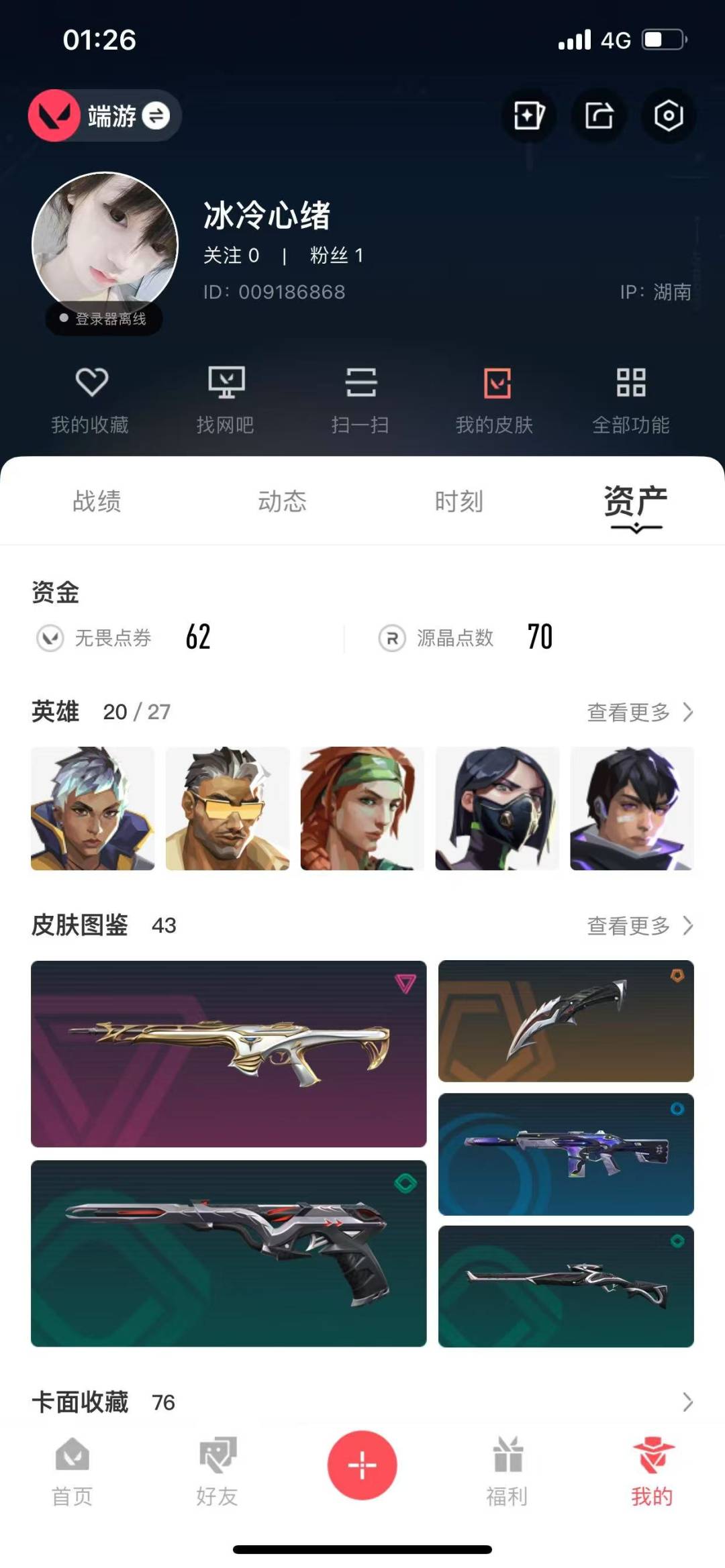This screenshot has height=1568, width=725.
Task: Open 全部功能 menu
Action: pos(631,401)
